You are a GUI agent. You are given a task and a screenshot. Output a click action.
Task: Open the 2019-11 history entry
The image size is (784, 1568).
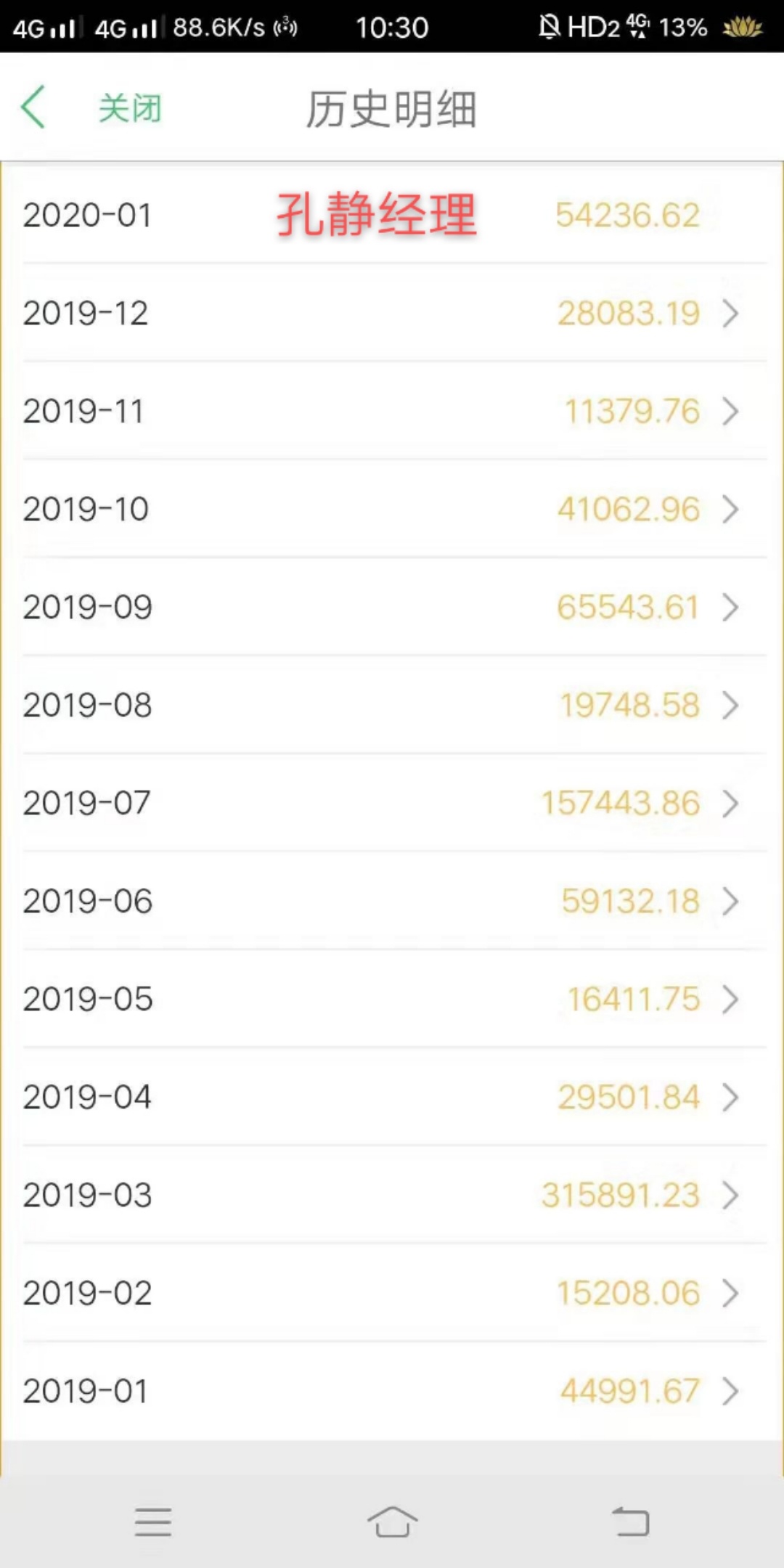[x=392, y=411]
